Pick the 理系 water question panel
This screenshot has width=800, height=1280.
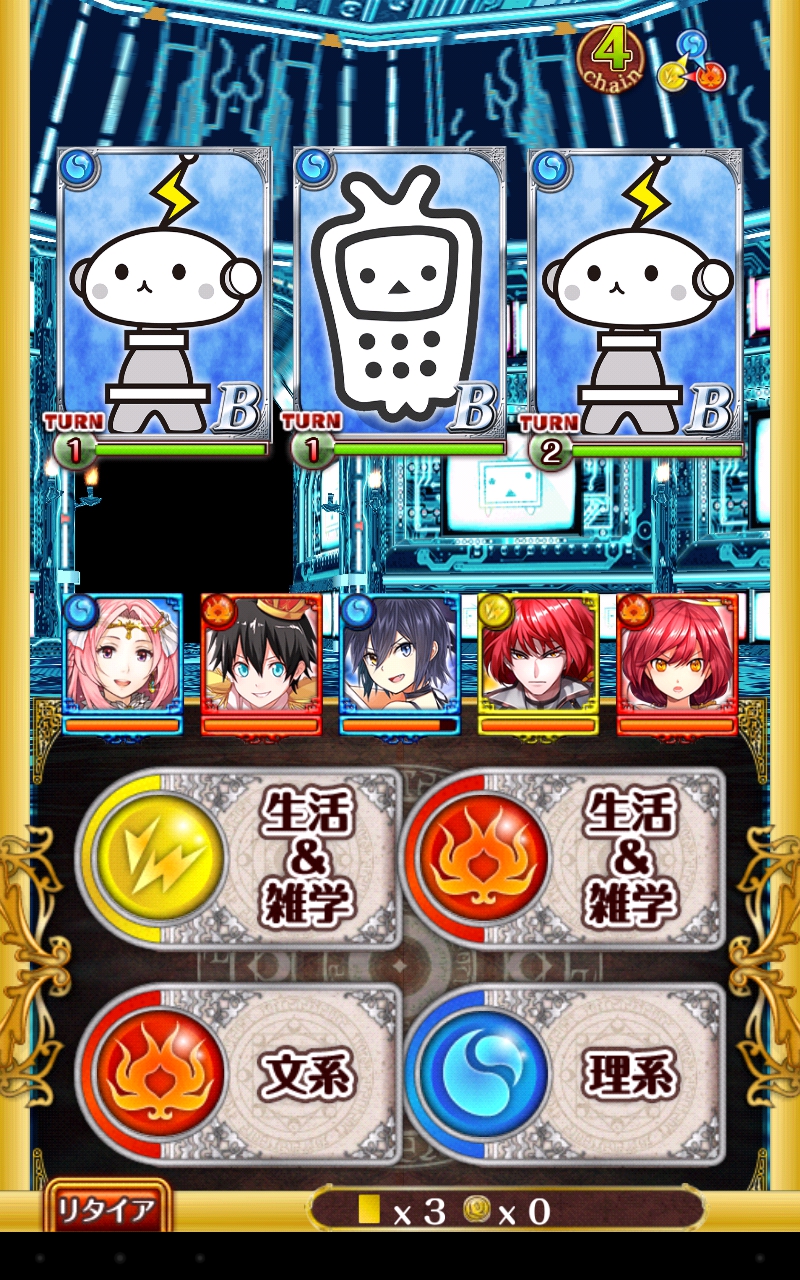point(562,1075)
